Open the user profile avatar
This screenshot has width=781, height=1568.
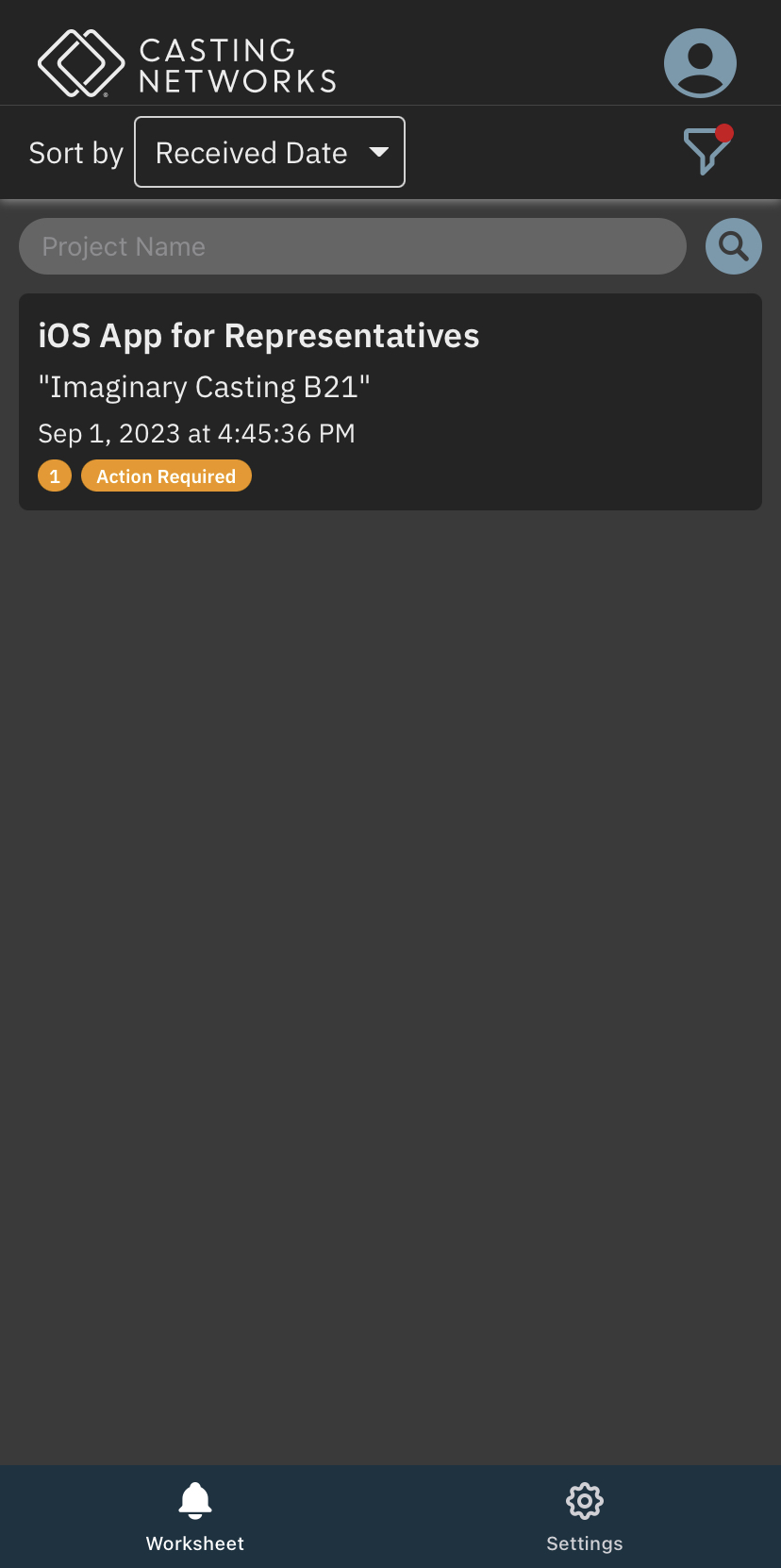(x=700, y=63)
